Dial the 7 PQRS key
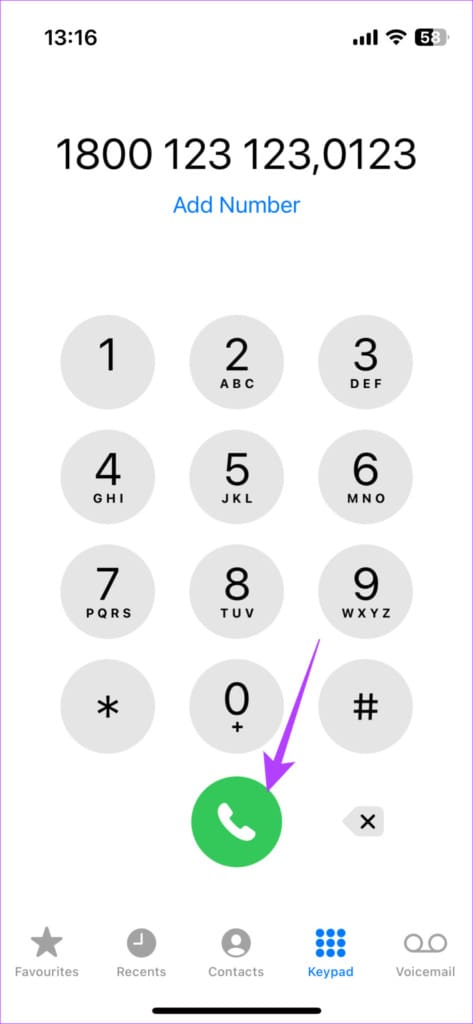Screen dimensions: 473x1024 pos(108,592)
